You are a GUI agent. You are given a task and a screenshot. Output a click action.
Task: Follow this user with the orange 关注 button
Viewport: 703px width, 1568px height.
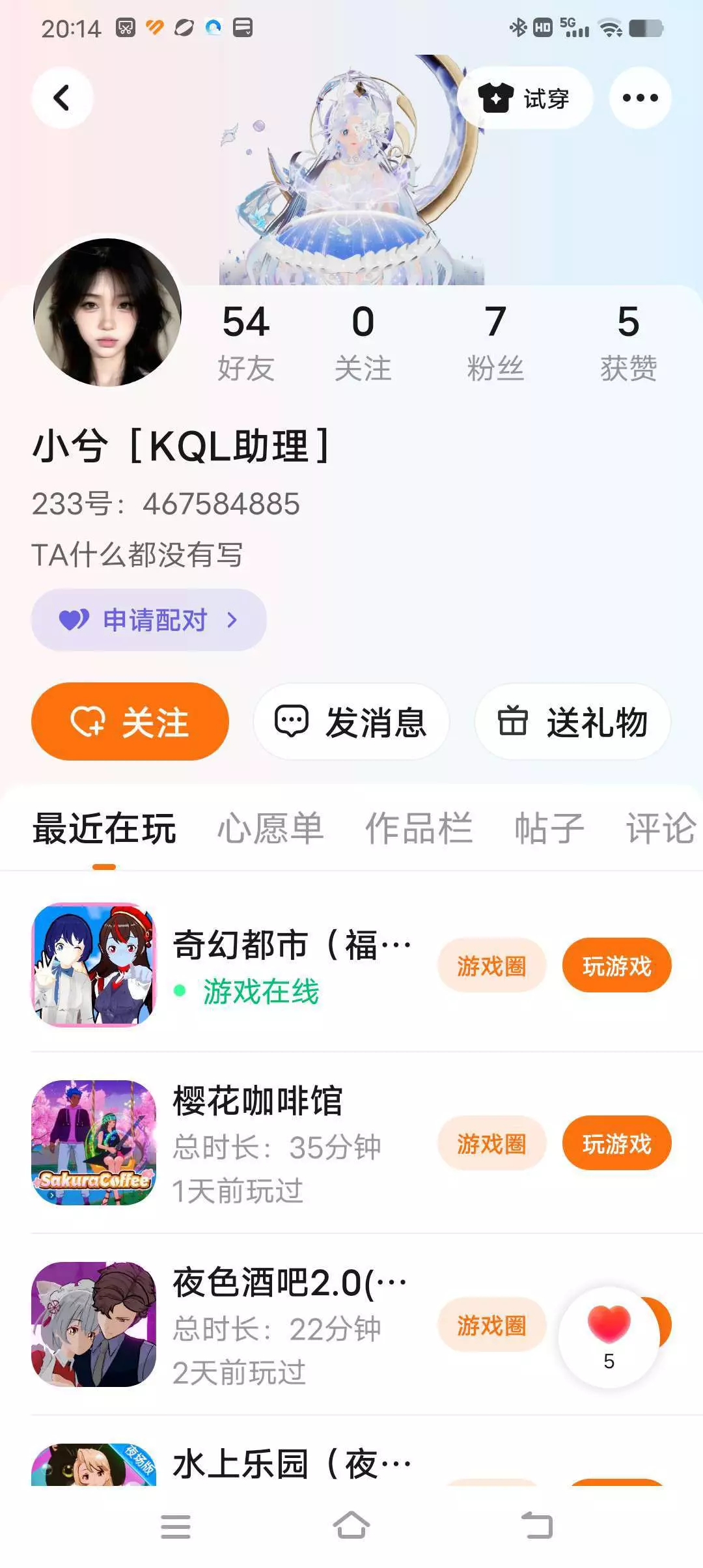(x=130, y=721)
